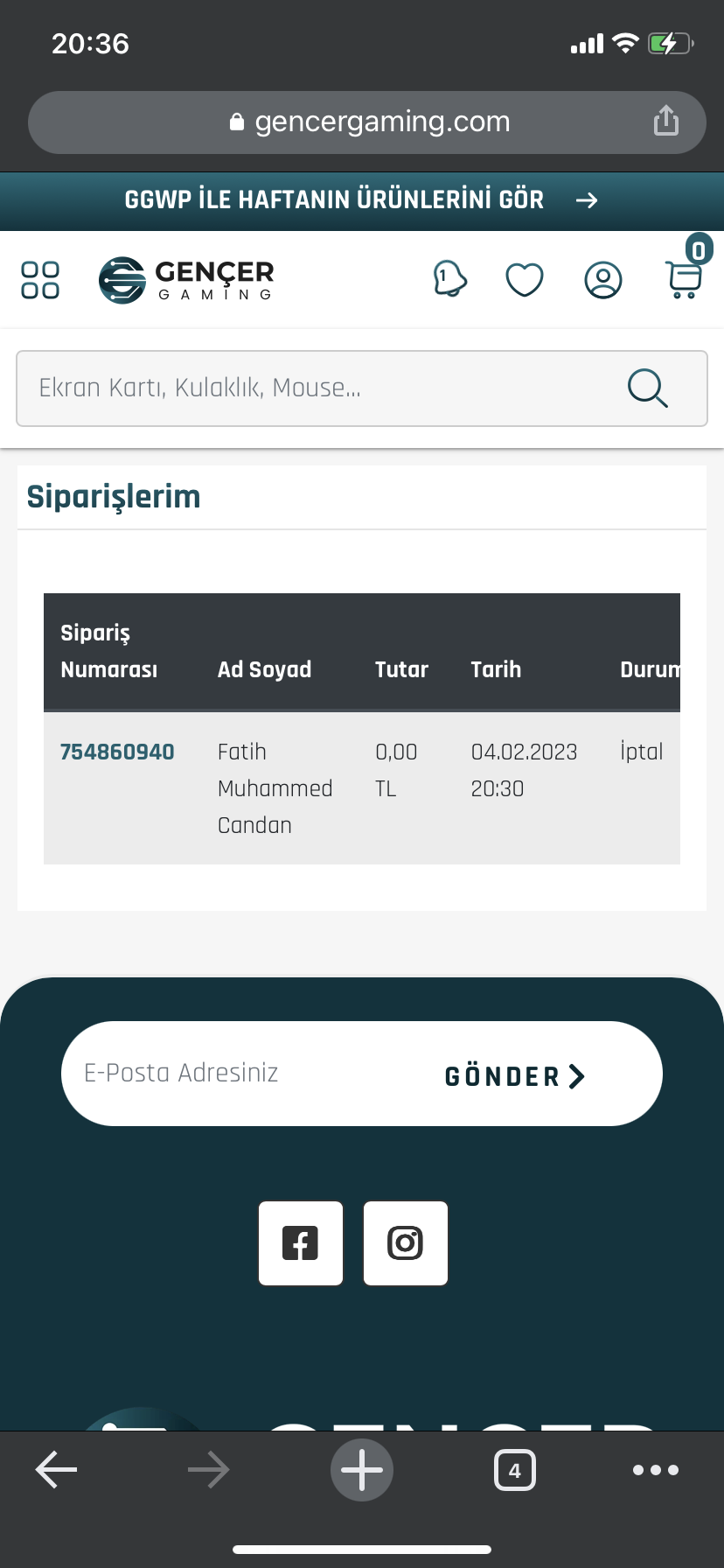Visit the Facebook page
This screenshot has width=724, height=1568.
click(301, 1243)
